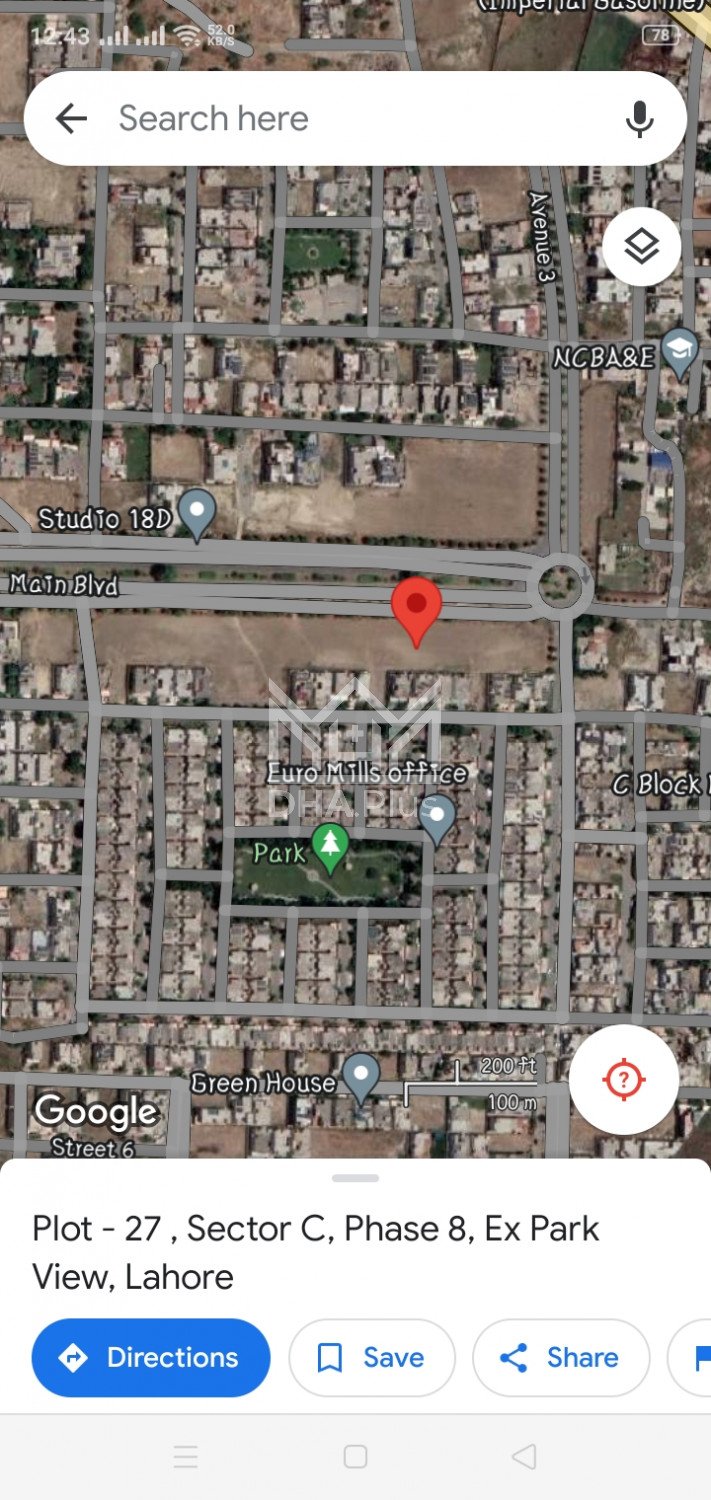
Task: Tap the red dropped pin
Action: (x=416, y=607)
